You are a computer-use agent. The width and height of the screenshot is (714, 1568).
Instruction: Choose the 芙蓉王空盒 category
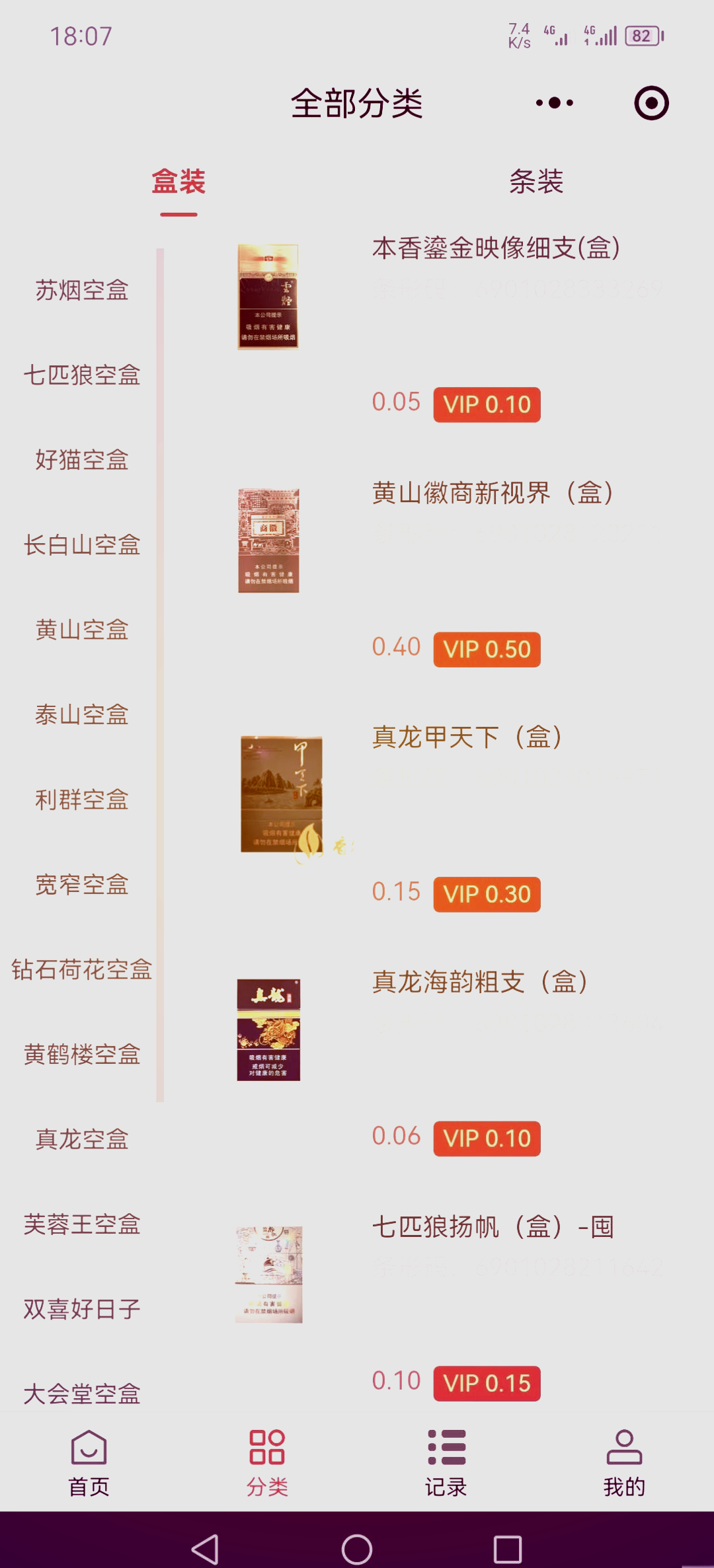click(82, 1224)
